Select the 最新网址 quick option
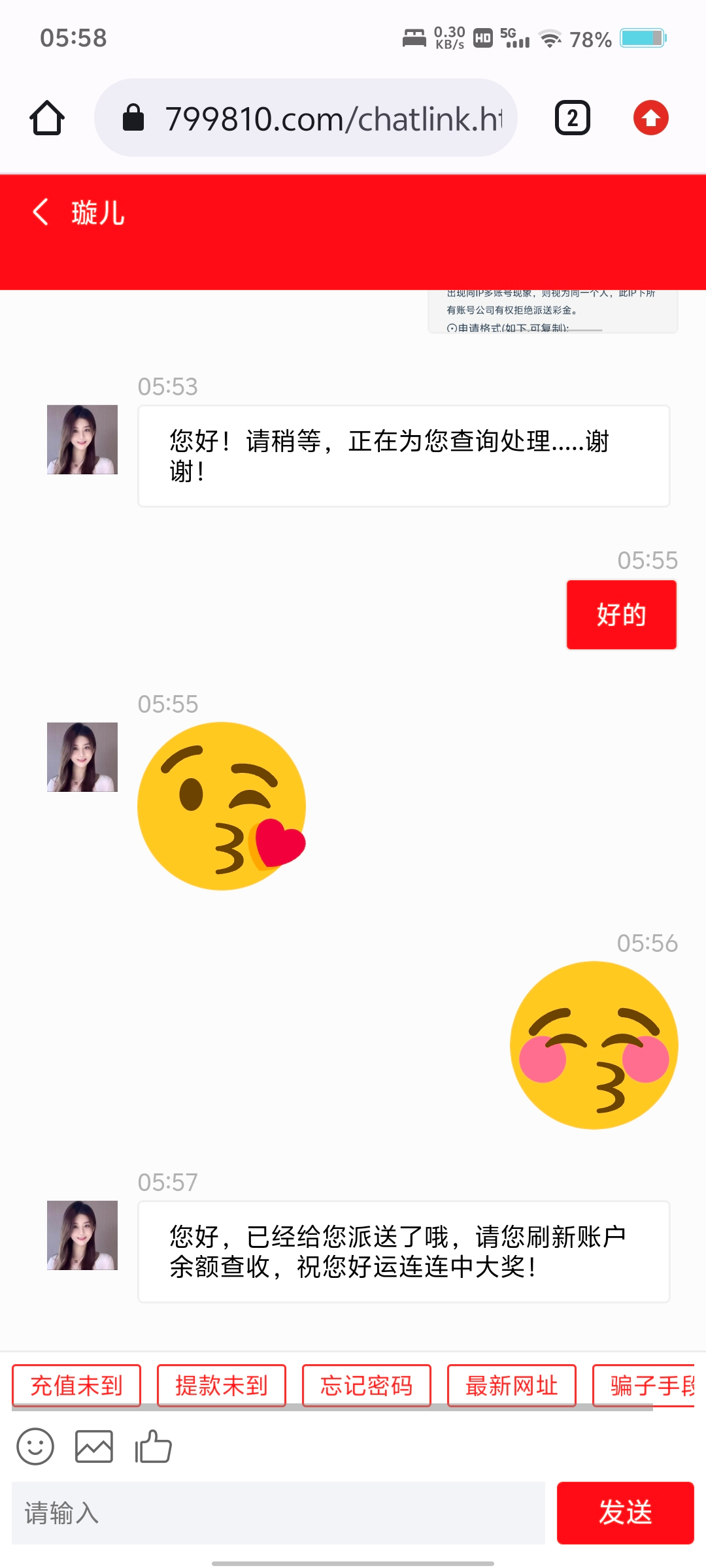The width and height of the screenshot is (706, 1568). pyautogui.click(x=512, y=1385)
